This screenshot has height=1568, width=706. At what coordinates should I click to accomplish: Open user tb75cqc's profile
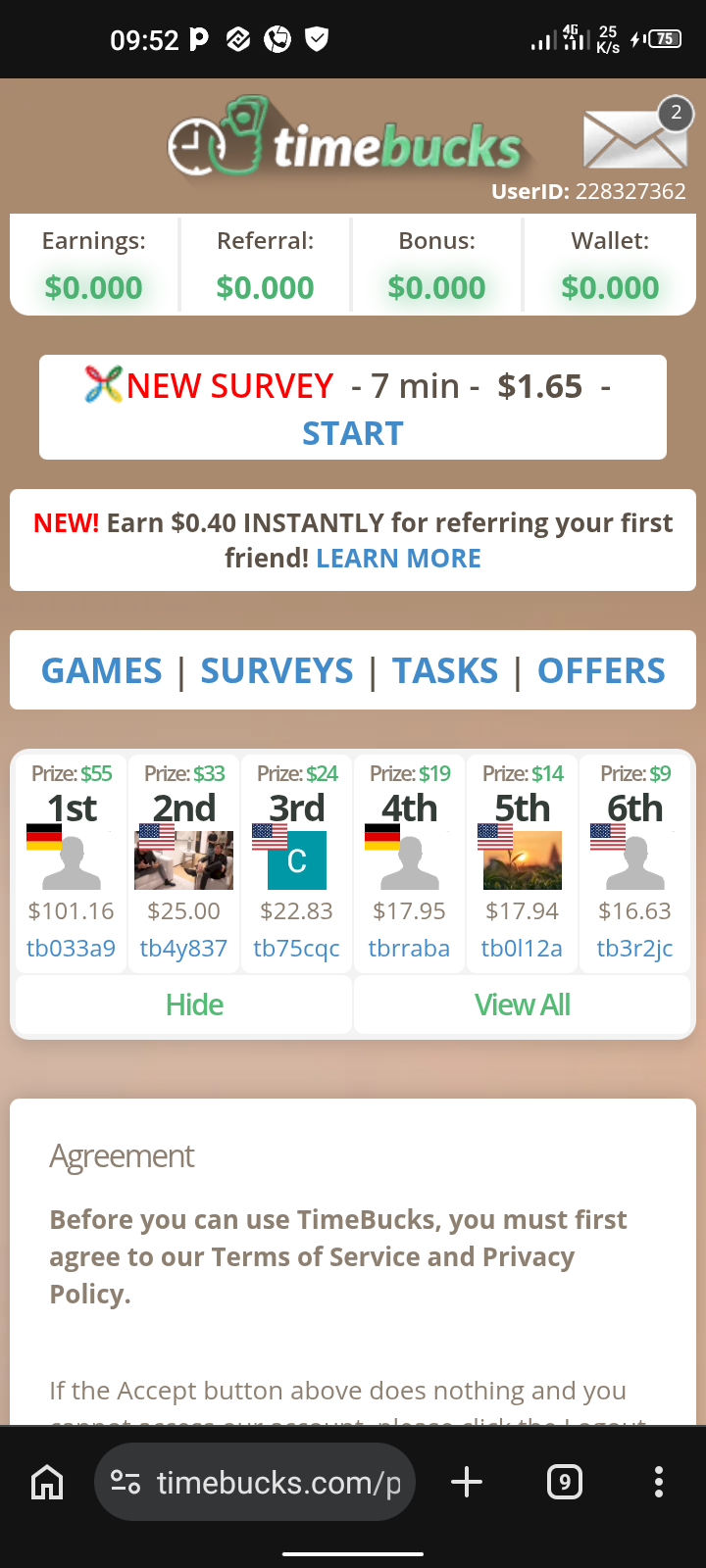click(x=296, y=949)
